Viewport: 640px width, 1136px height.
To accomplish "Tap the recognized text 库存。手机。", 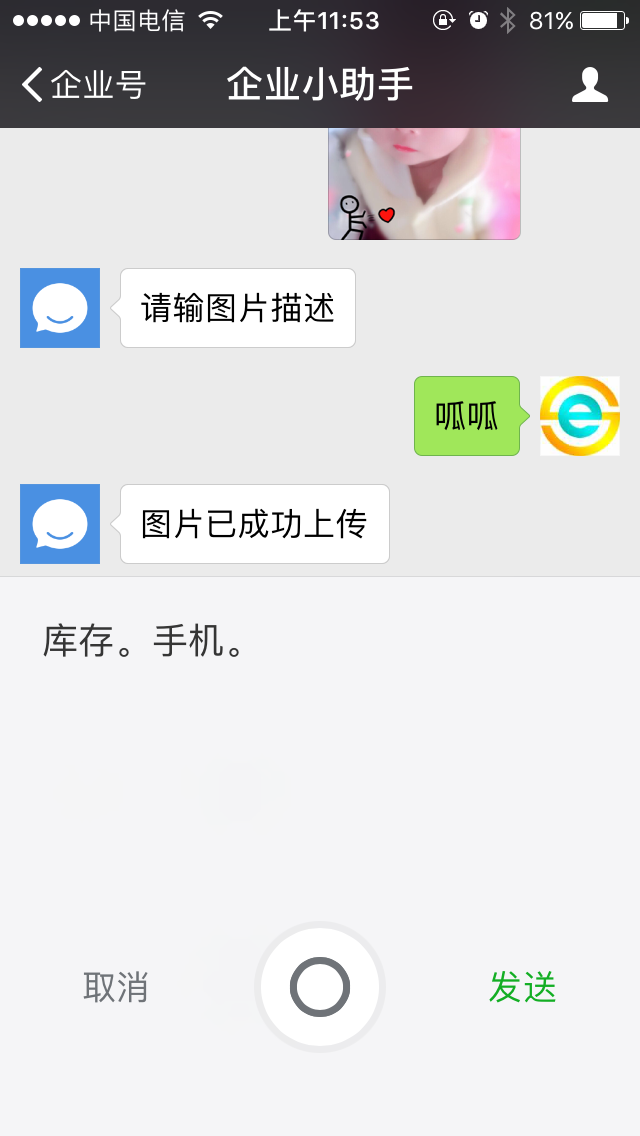I will point(144,641).
